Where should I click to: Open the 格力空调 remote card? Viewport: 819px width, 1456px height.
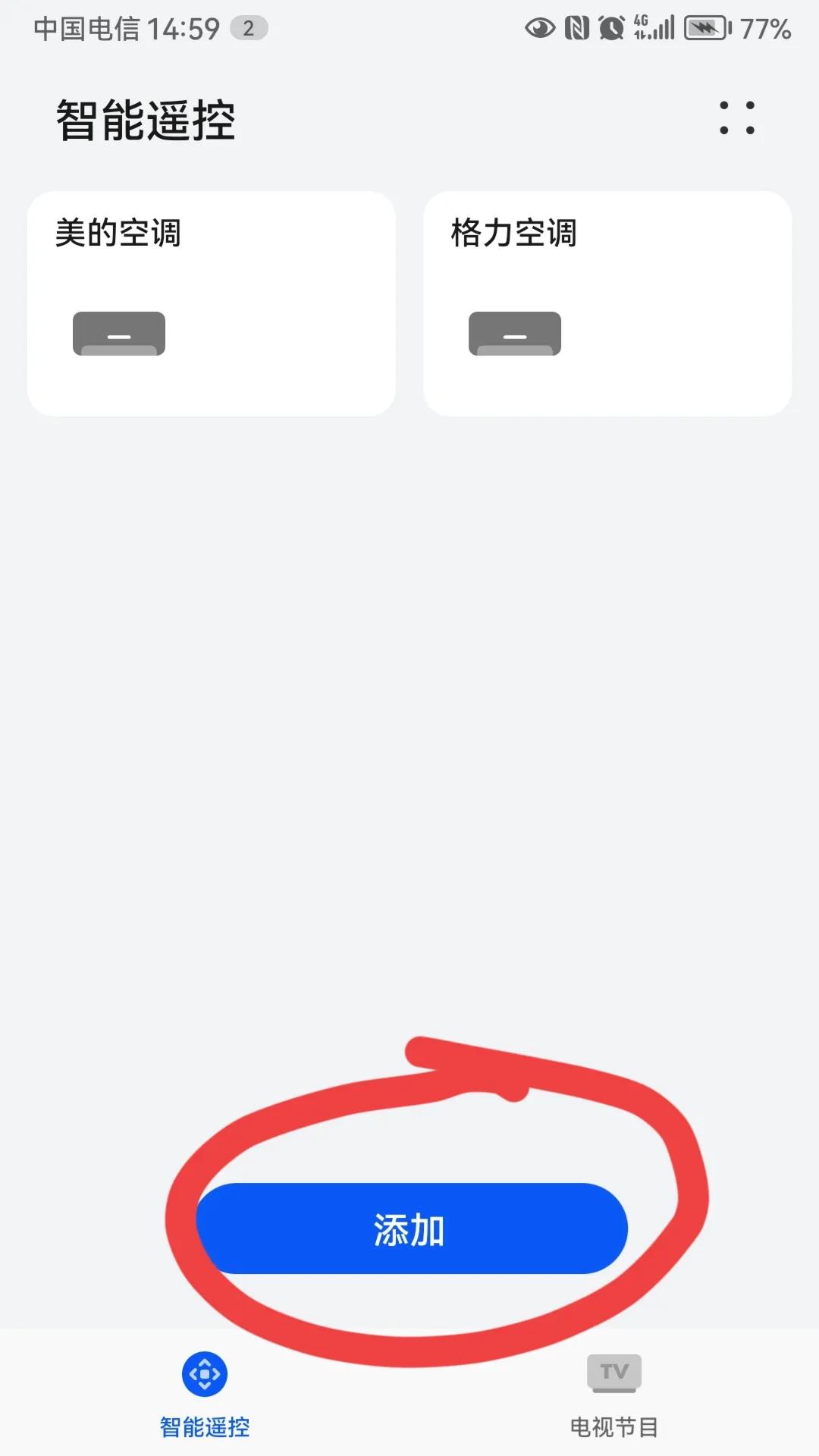pos(607,302)
